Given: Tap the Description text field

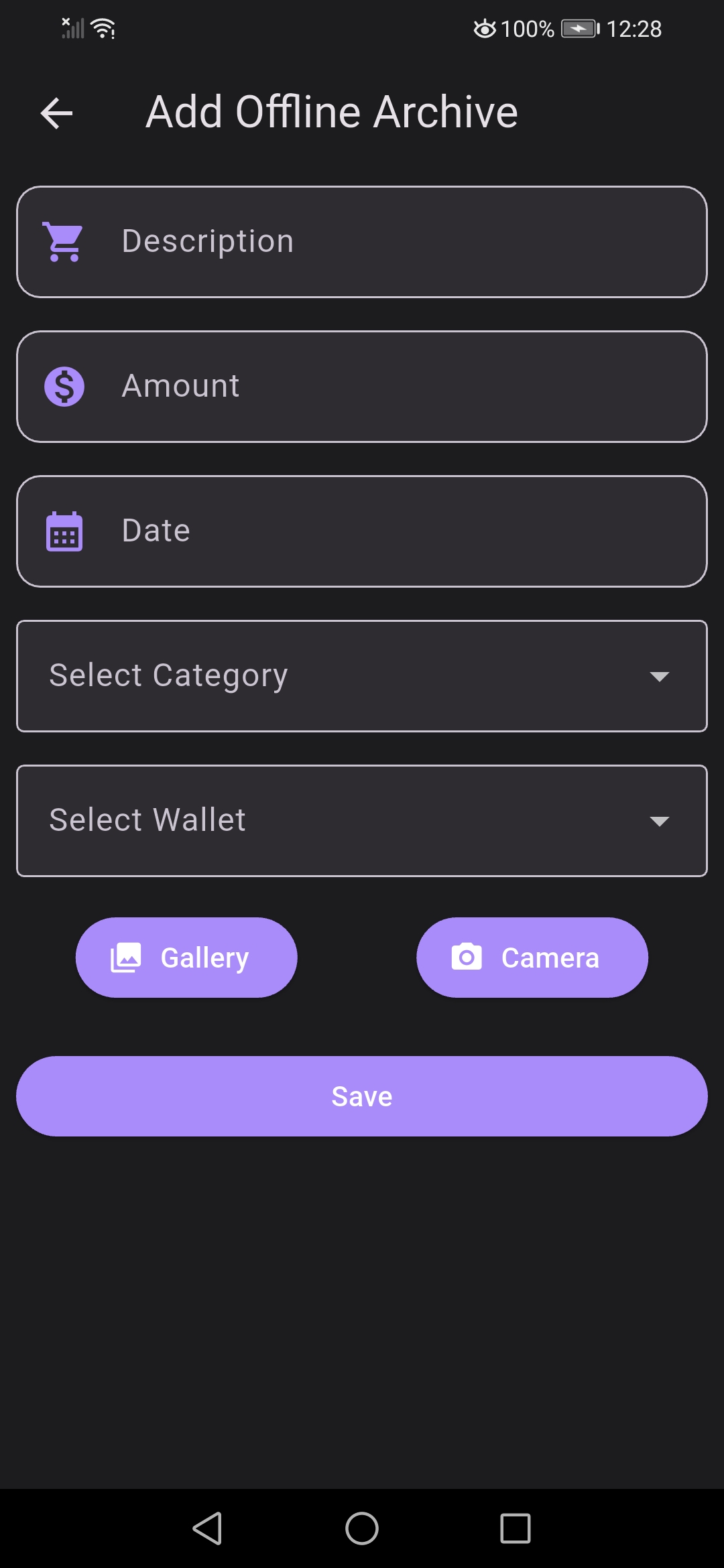Looking at the screenshot, I should coord(362,242).
